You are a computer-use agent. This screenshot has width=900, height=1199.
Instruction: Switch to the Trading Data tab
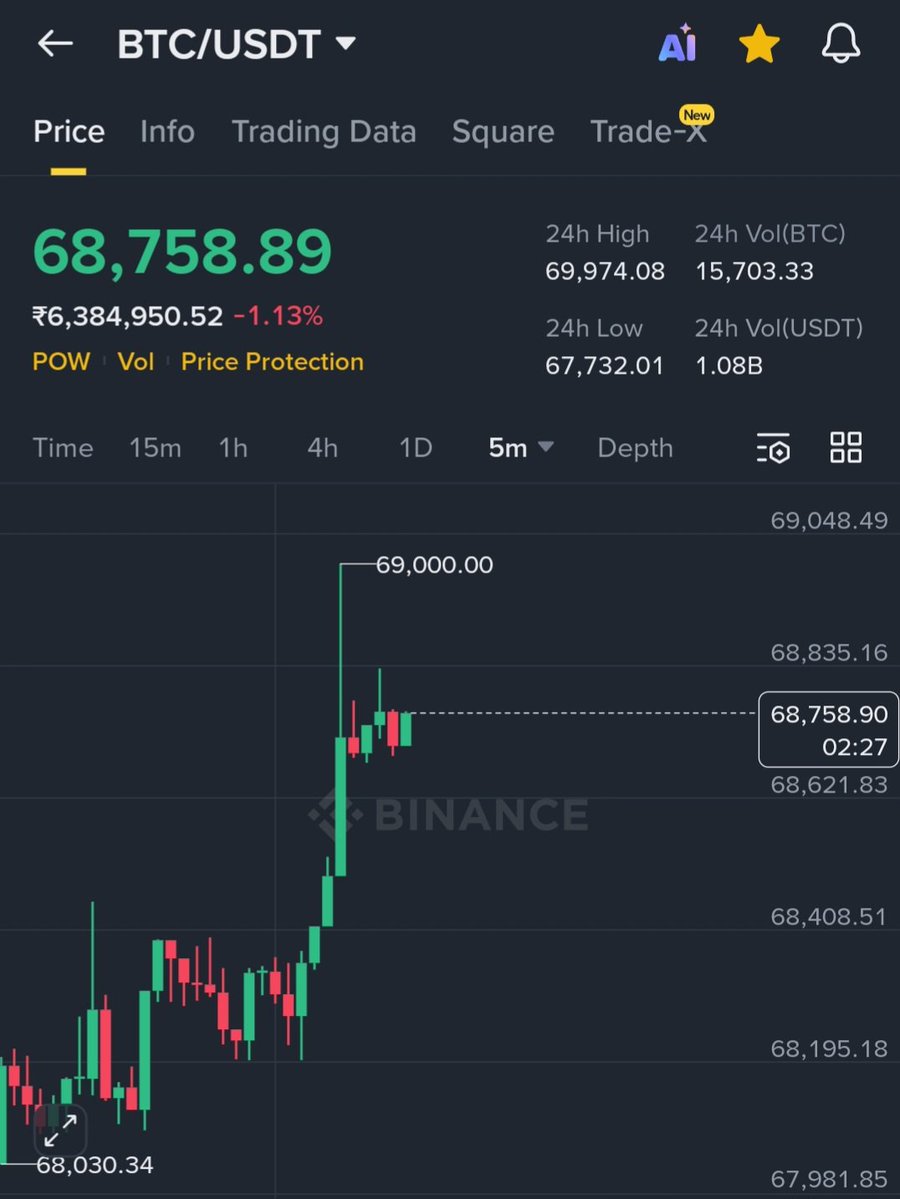[323, 132]
